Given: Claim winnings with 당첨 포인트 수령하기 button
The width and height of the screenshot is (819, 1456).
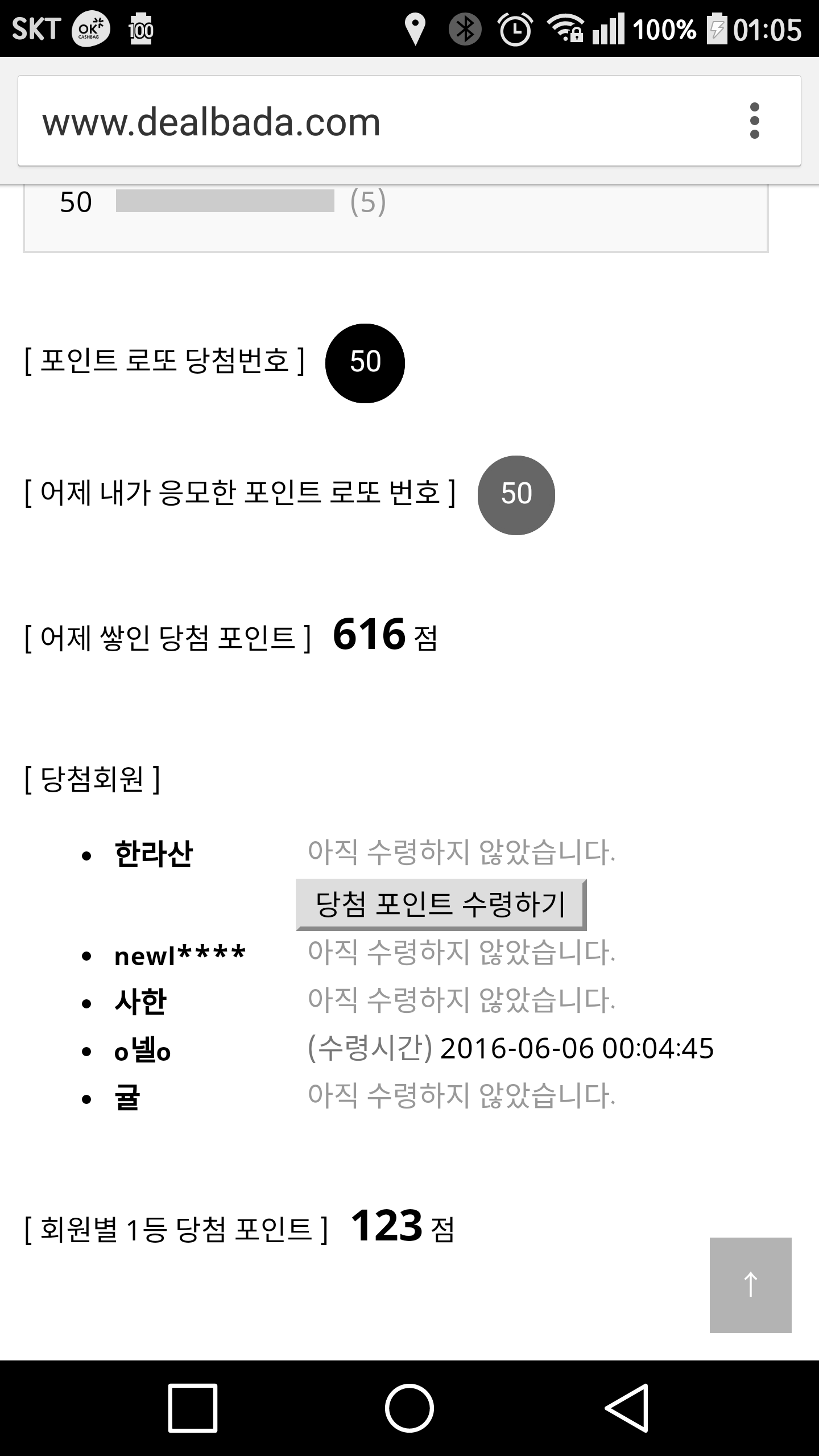Looking at the screenshot, I should coord(441,905).
